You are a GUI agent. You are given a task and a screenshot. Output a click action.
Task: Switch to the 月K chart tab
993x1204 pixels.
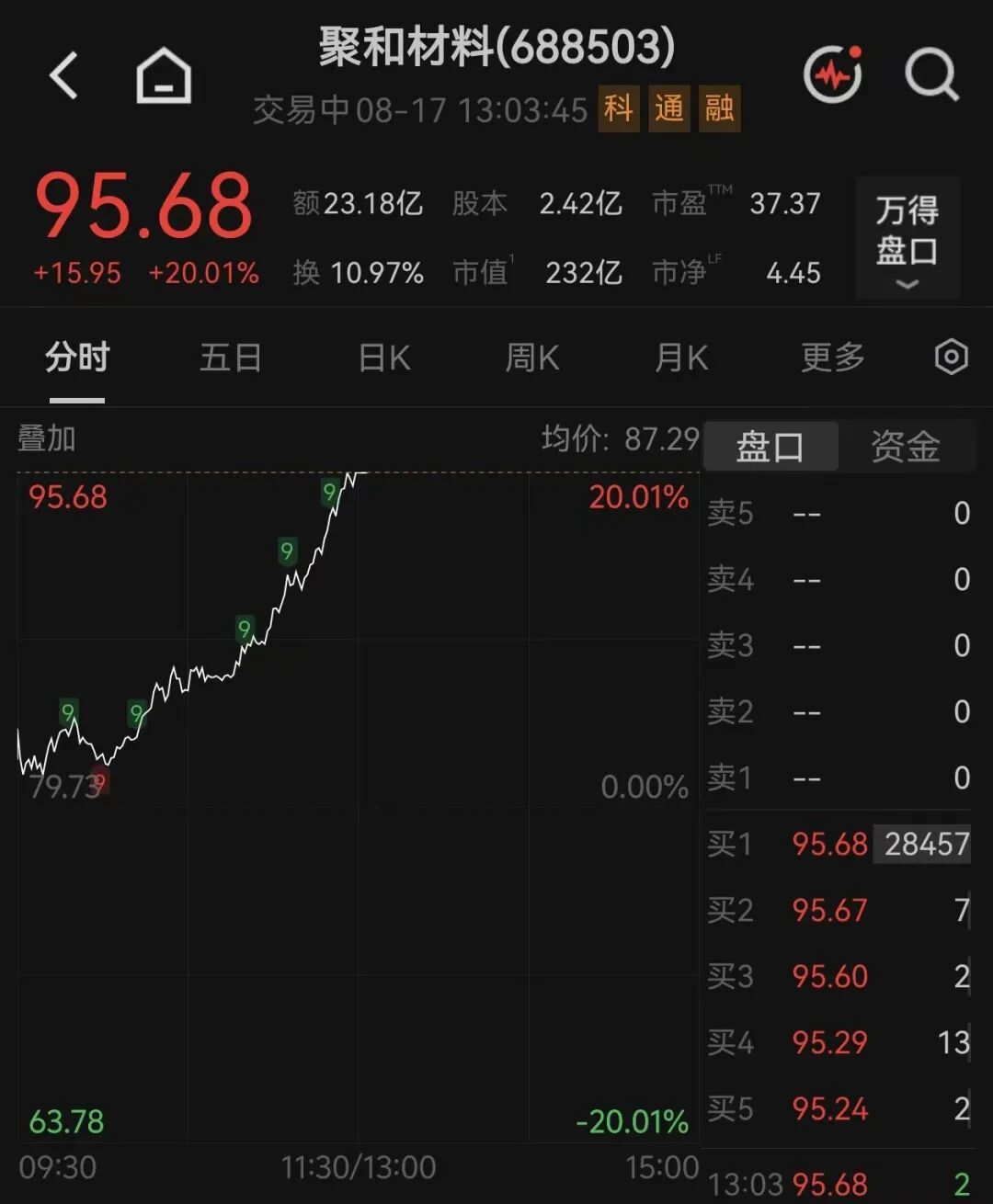681,358
